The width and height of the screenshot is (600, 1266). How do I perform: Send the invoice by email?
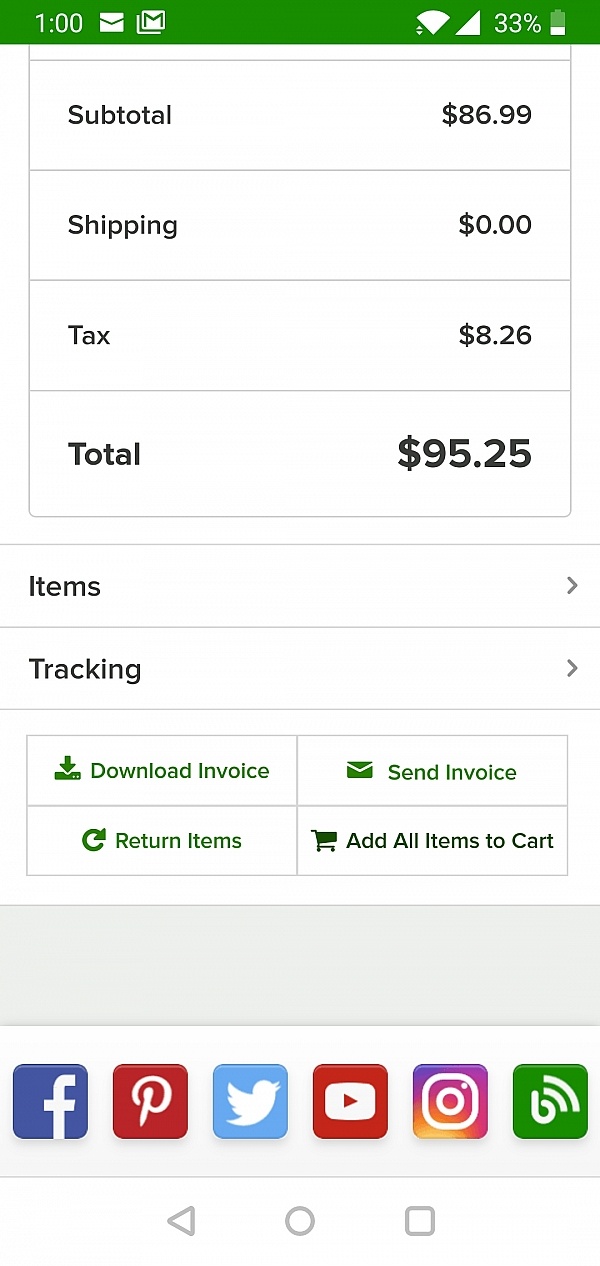[x=432, y=771]
